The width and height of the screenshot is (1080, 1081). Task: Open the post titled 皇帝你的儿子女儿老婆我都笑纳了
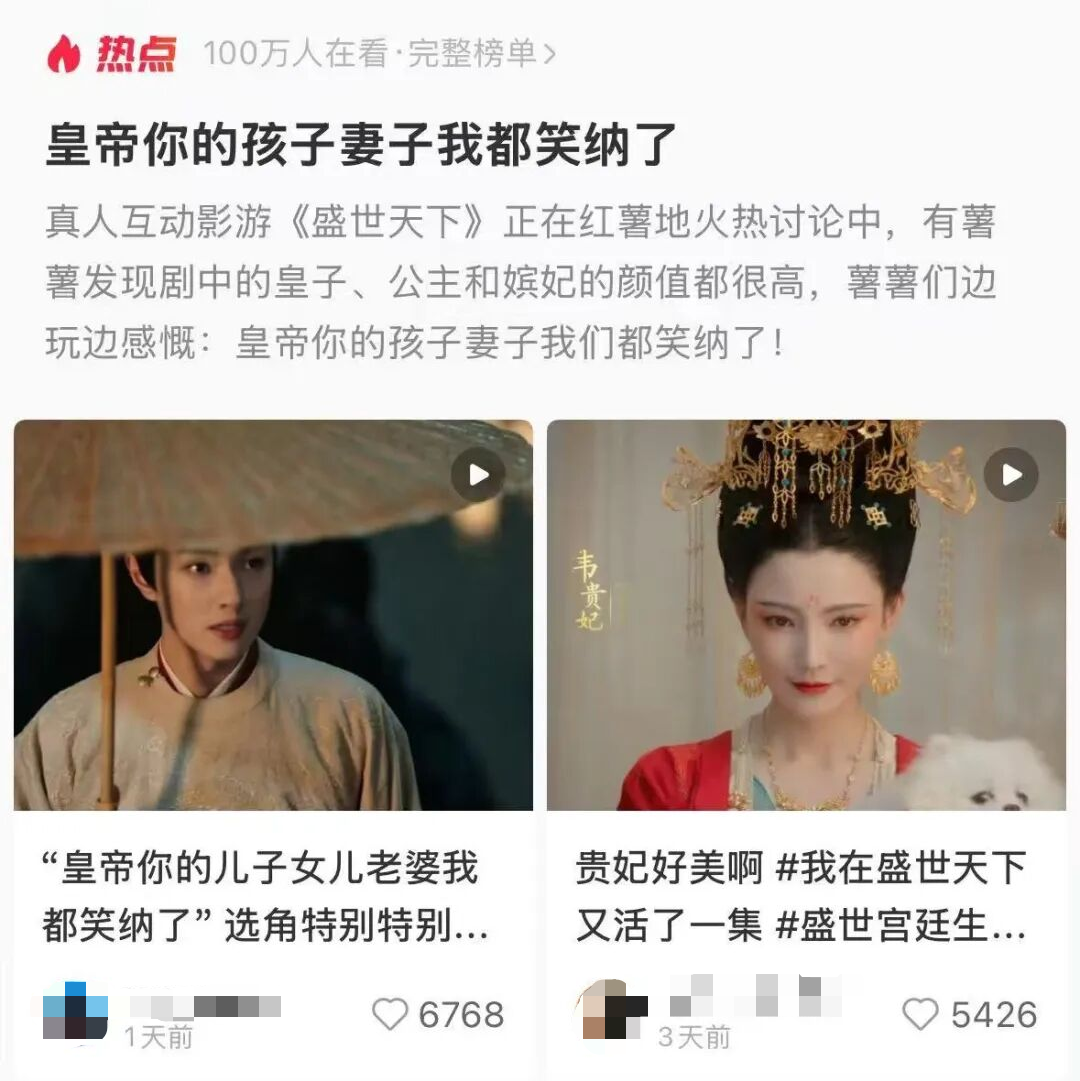coord(265,897)
